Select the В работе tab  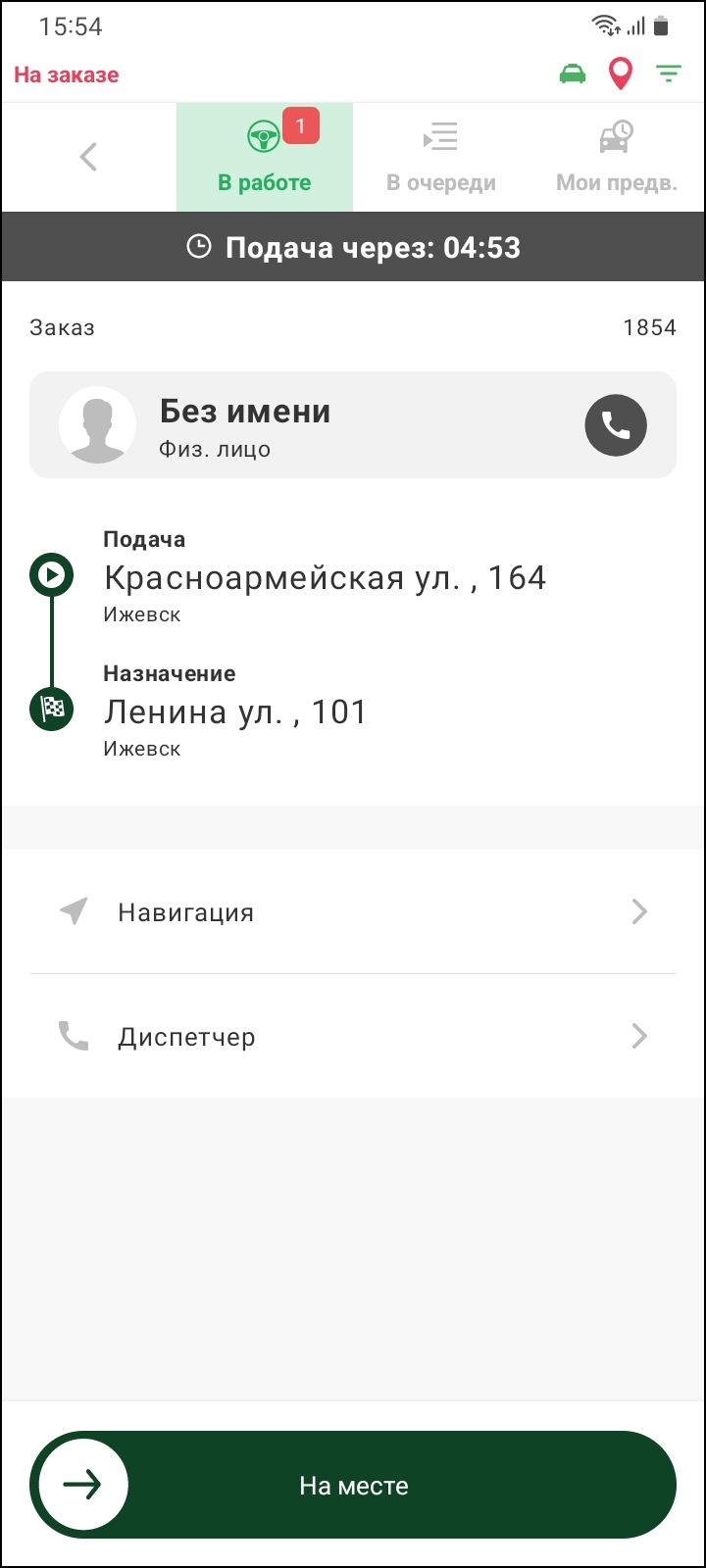[x=265, y=157]
